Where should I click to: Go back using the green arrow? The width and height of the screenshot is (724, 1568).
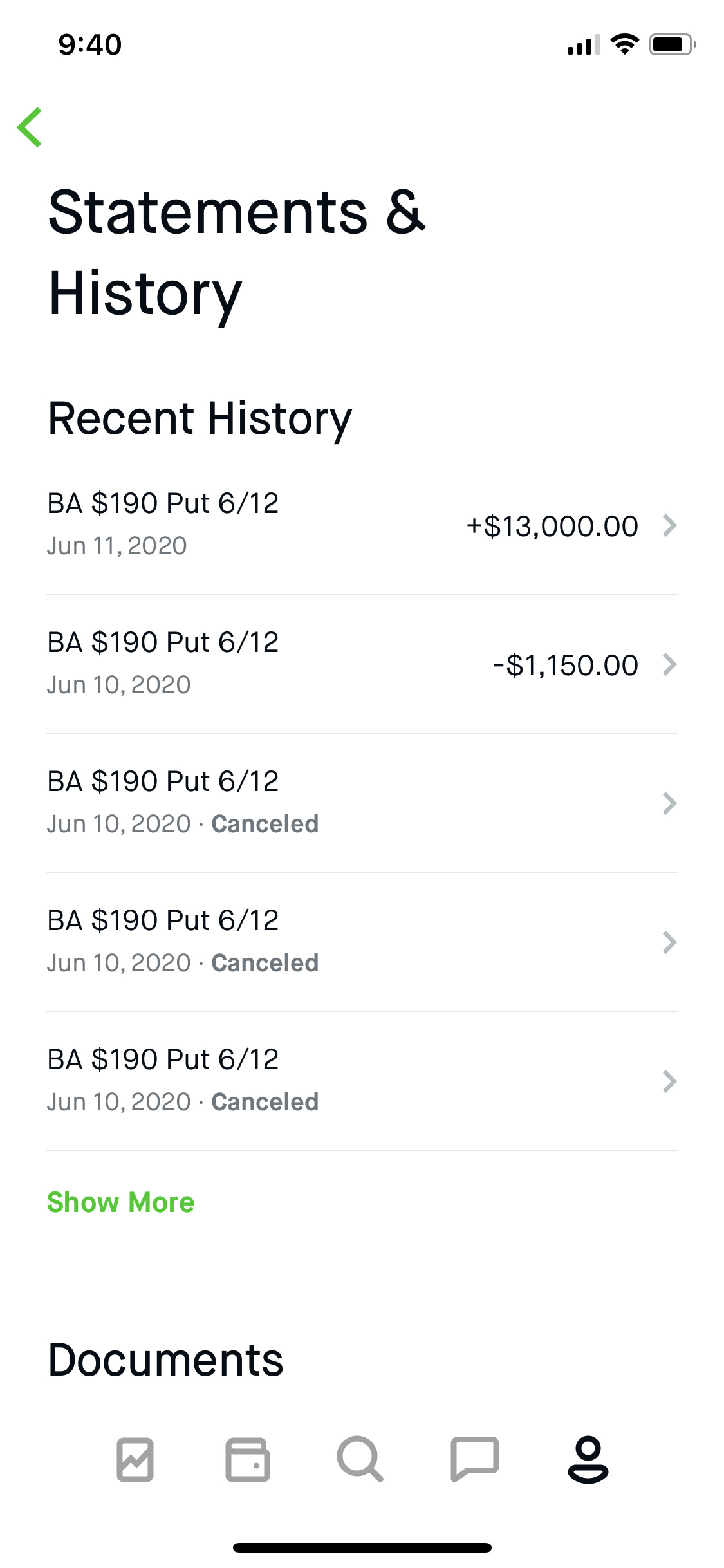click(30, 127)
